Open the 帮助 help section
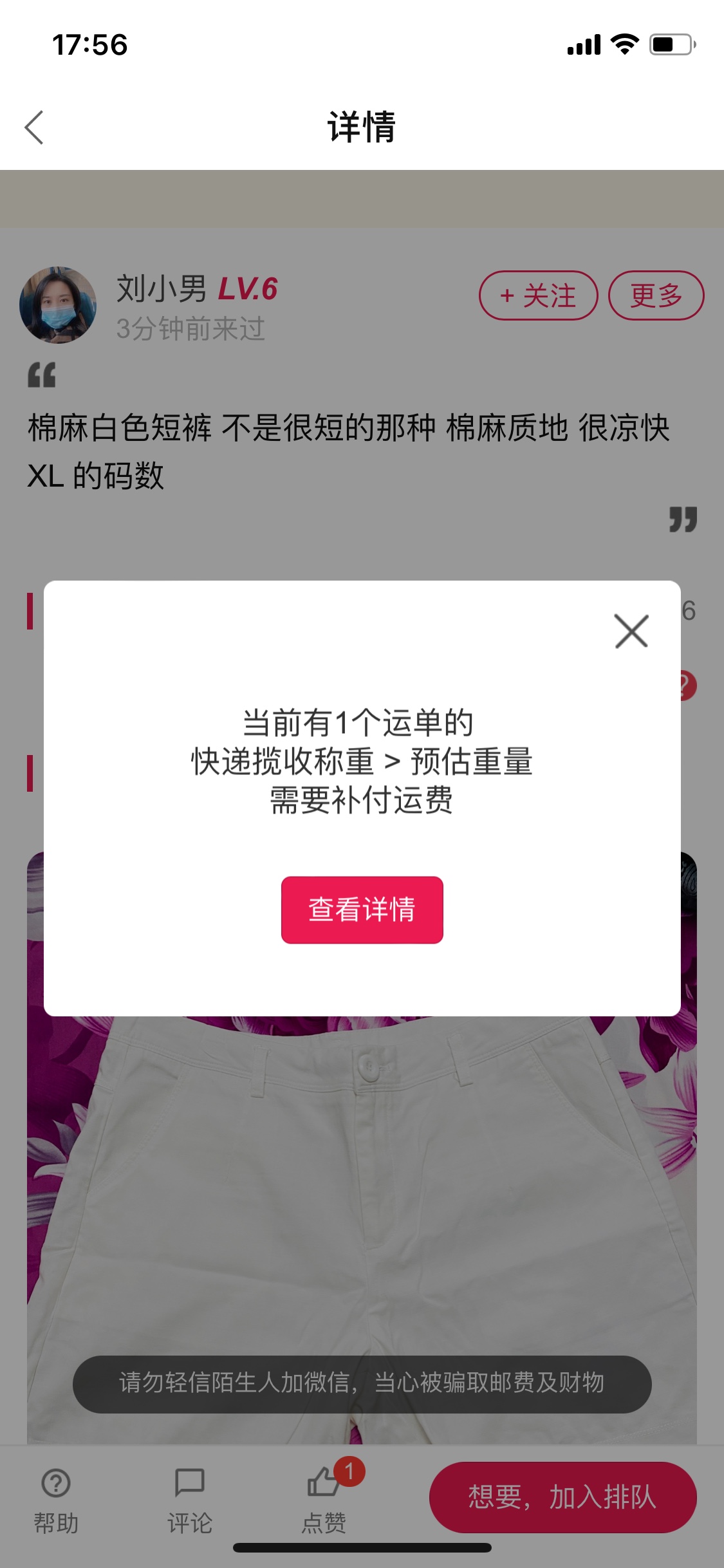This screenshot has height=1568, width=724. [x=56, y=1497]
